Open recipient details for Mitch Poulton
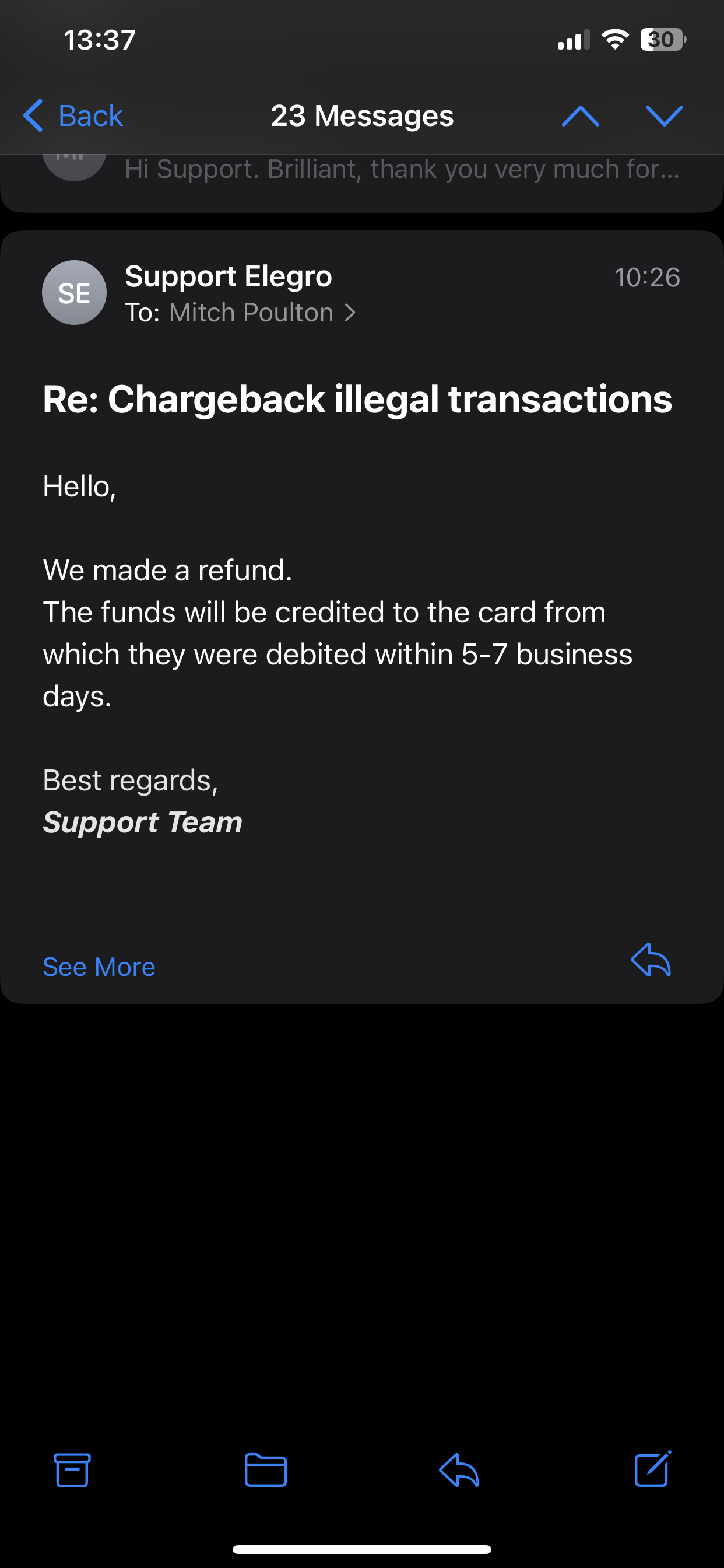This screenshot has height=1568, width=724. (262, 313)
